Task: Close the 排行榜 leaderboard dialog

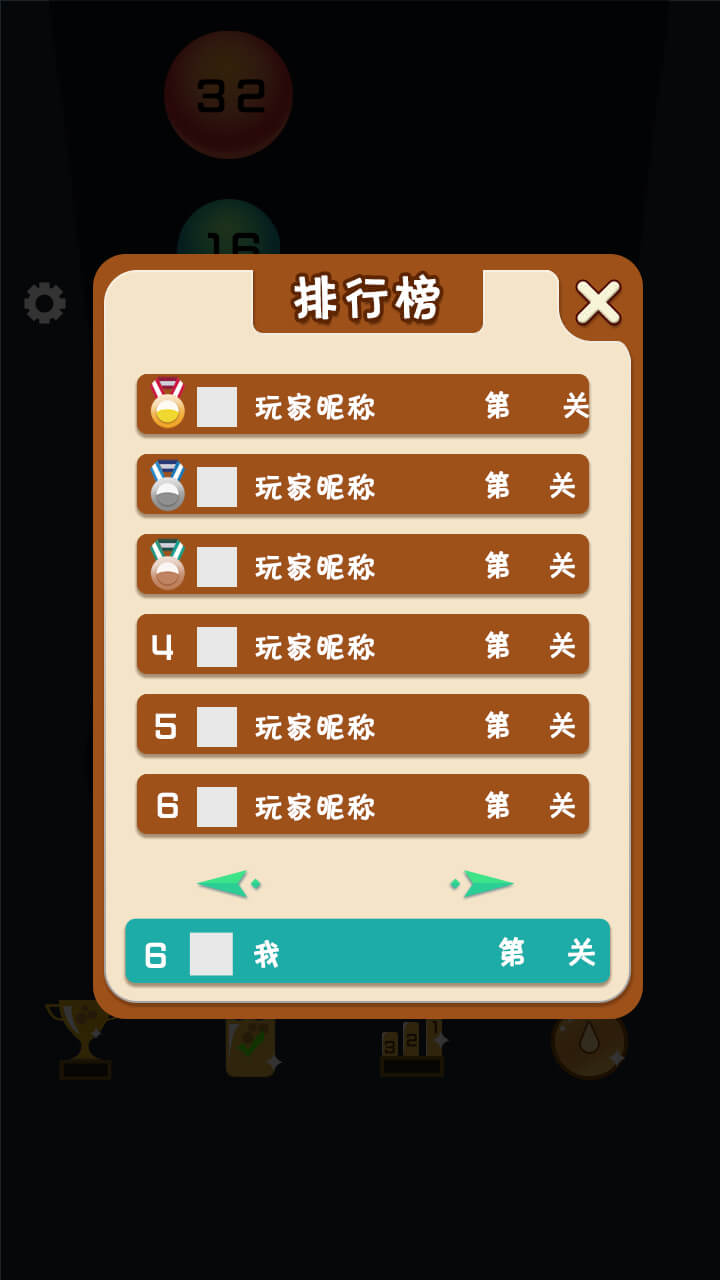Action: pos(598,302)
